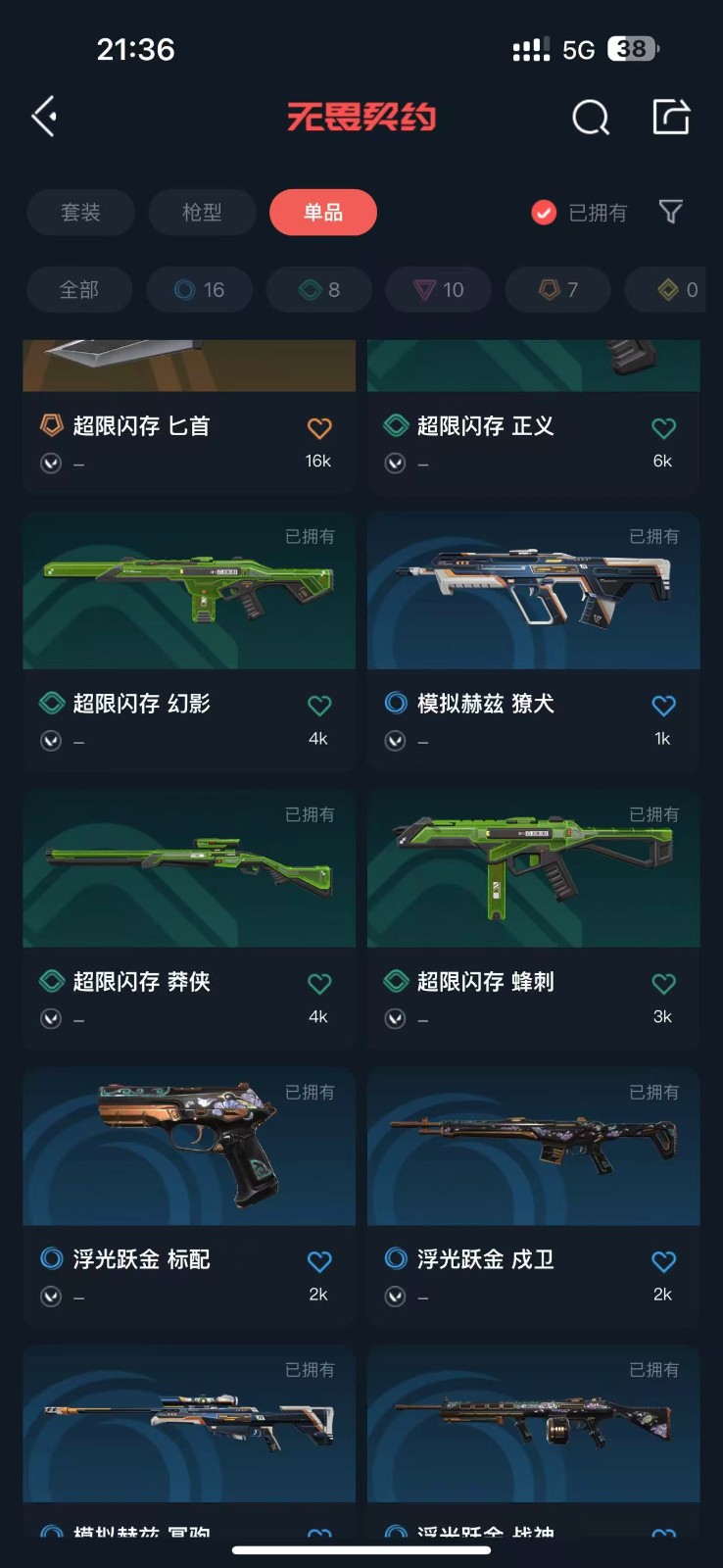723x1568 pixels.
Task: Filter by the blue tier chip showing 16
Action: [199, 290]
